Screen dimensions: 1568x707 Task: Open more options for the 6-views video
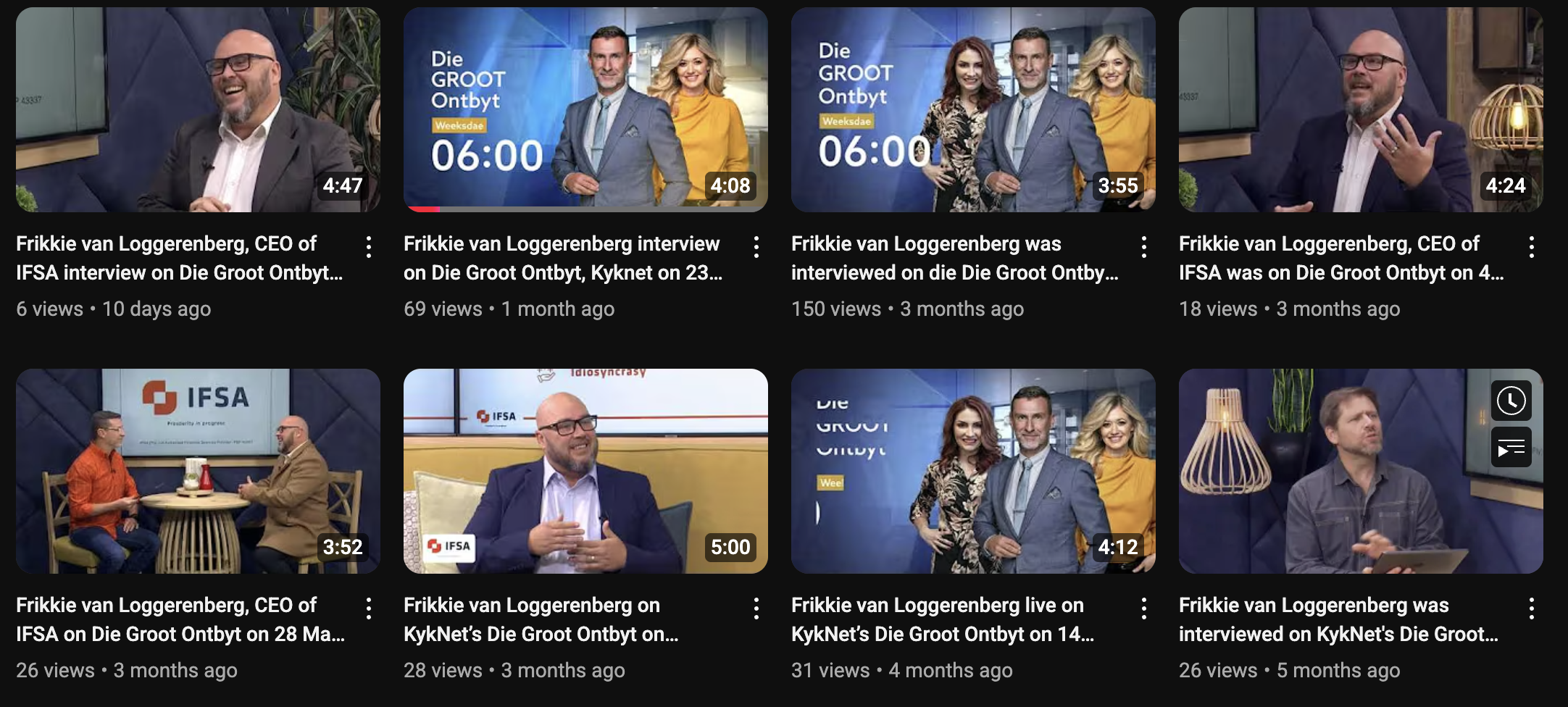pos(369,247)
